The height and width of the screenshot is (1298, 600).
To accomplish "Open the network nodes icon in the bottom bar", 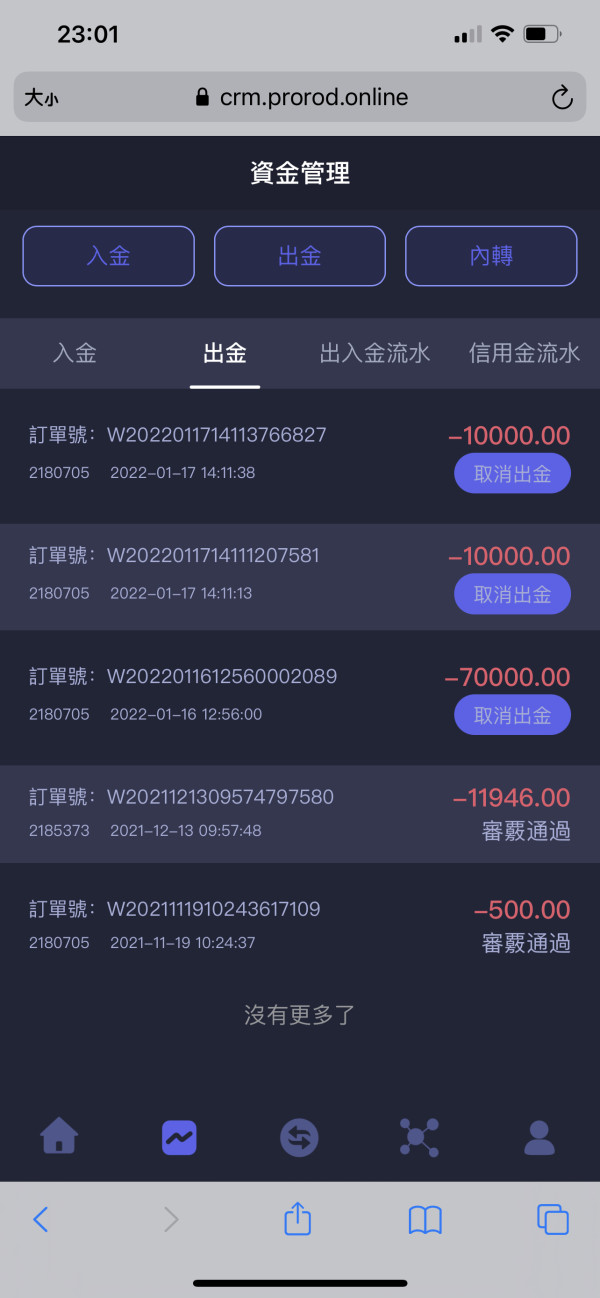I will [x=419, y=1137].
